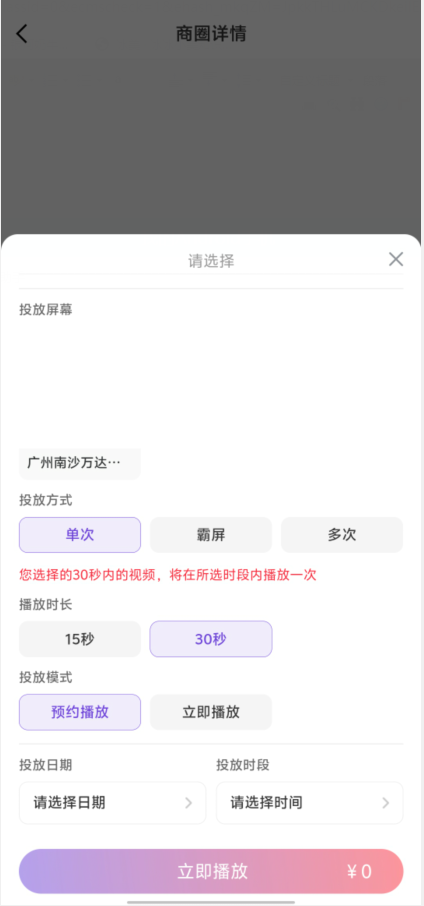Choose 霸屏 as the delivery method

211,535
